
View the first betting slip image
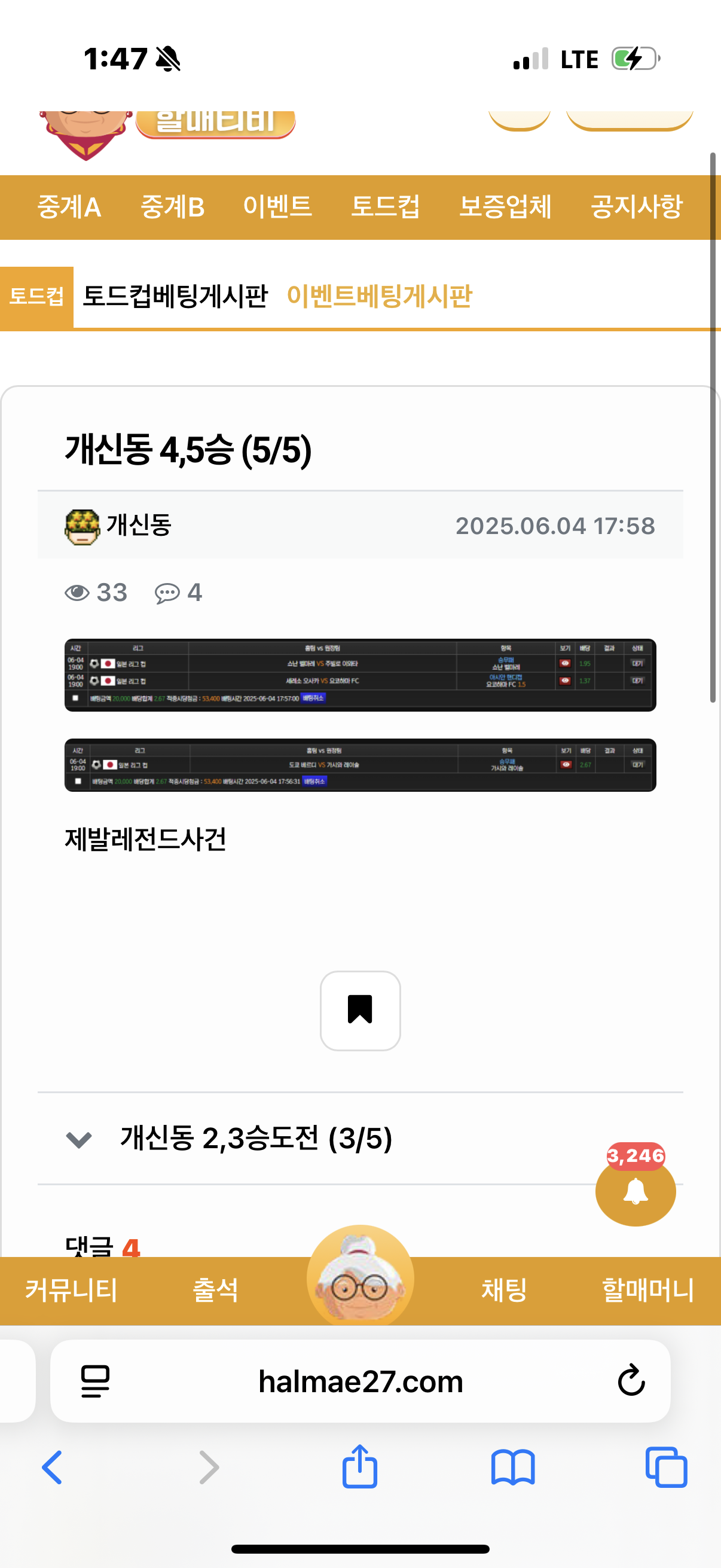tap(360, 675)
